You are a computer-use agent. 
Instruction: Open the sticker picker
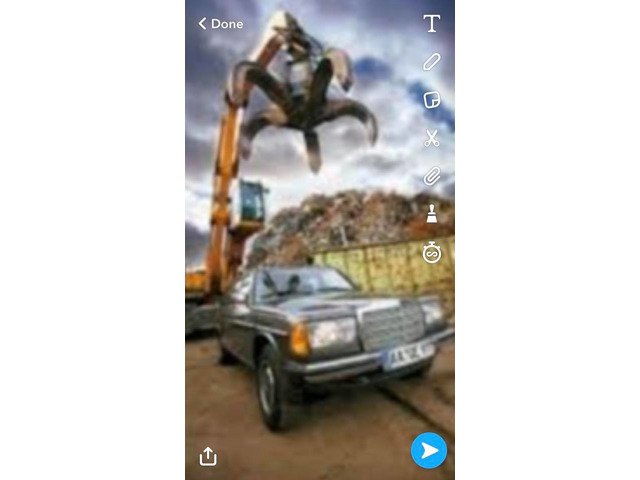coord(431,100)
